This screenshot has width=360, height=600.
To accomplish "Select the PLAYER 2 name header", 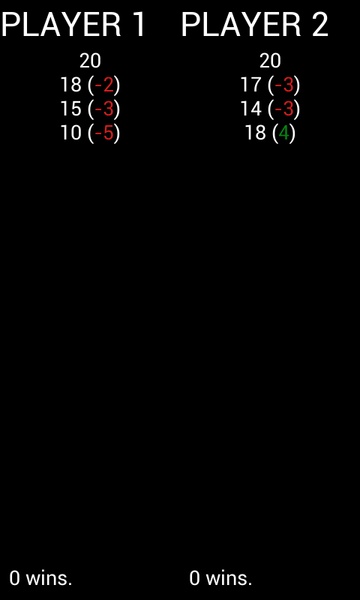I will pyautogui.click(x=254, y=25).
